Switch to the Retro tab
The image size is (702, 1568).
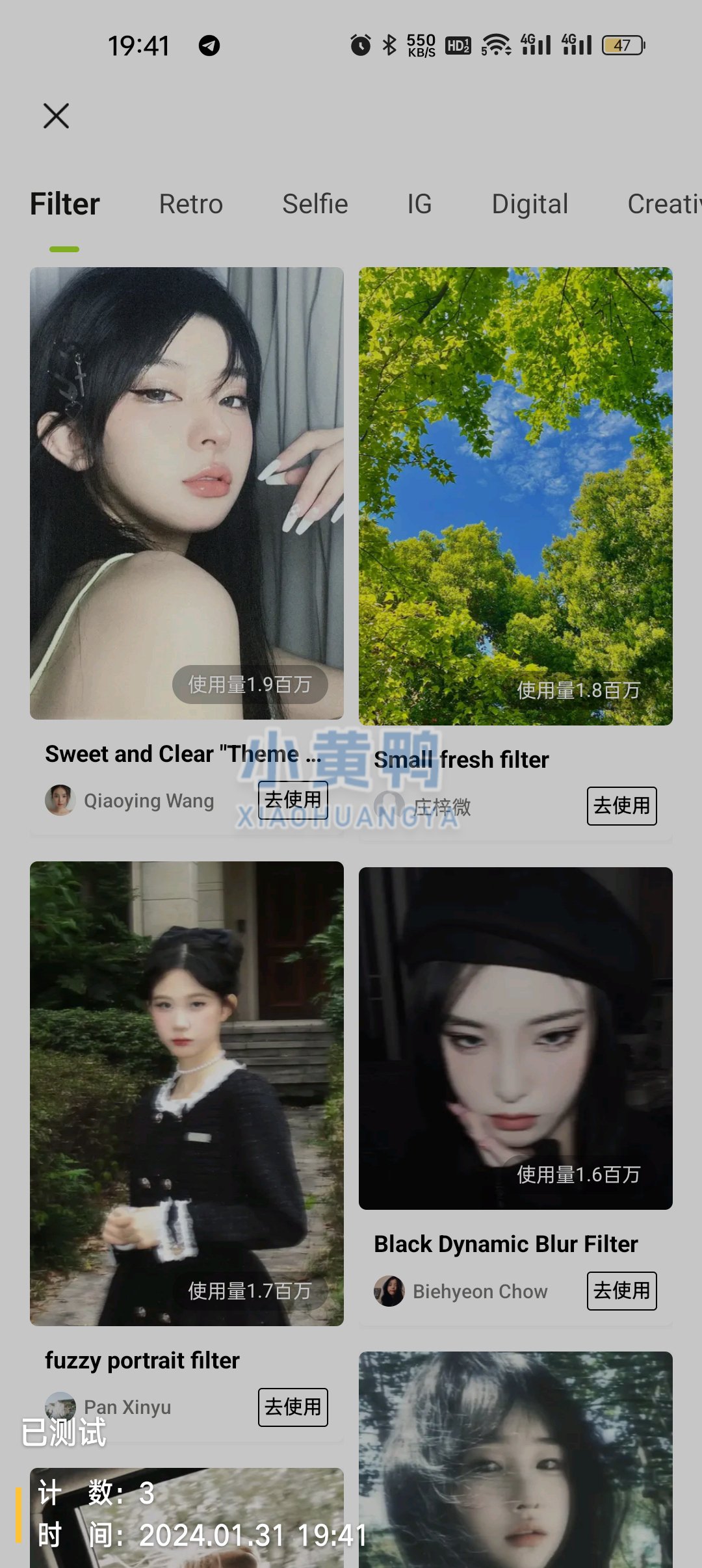[x=190, y=204]
